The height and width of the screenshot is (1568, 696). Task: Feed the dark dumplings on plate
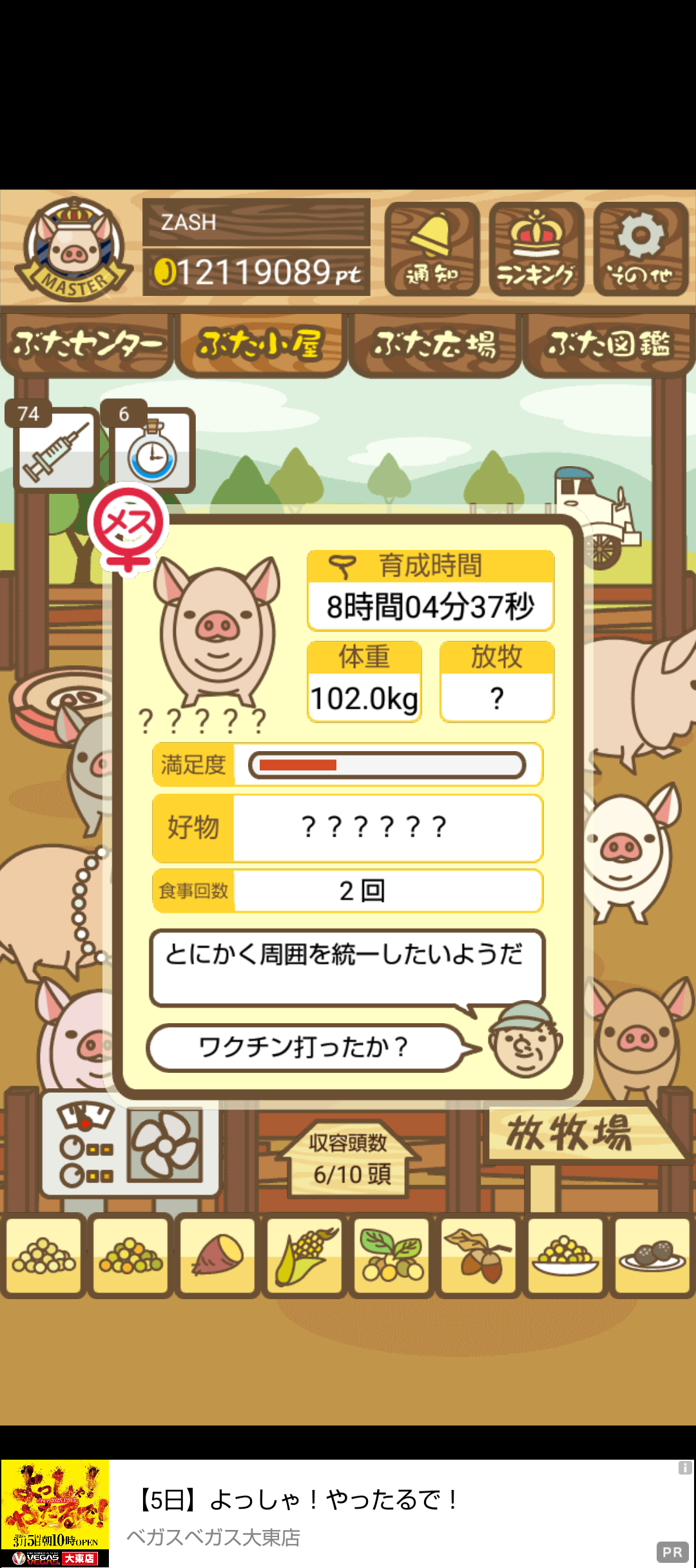(x=652, y=1256)
